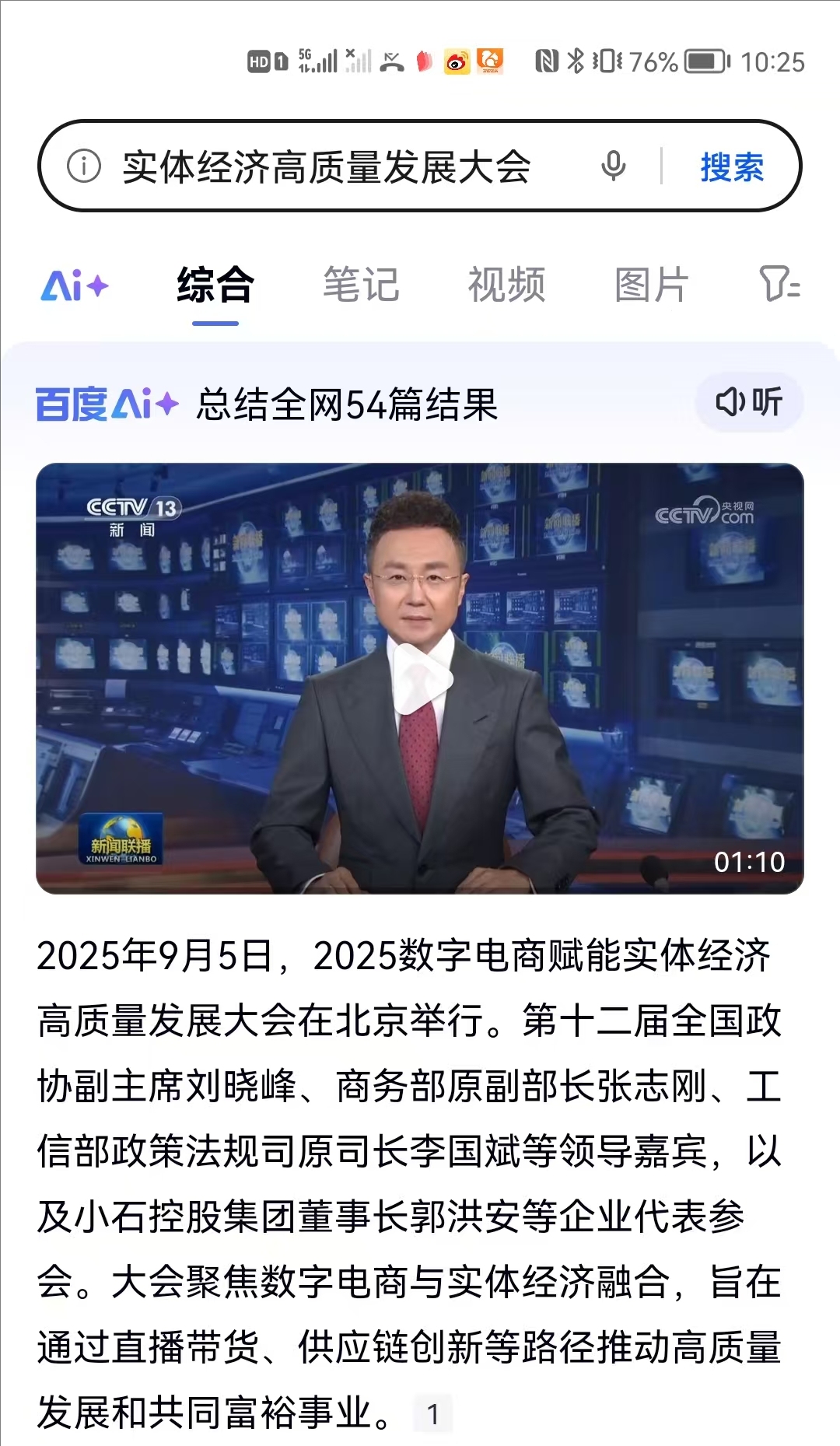Viewport: 840px width, 1446px height.
Task: Open the Ai+ tab
Action: [75, 285]
